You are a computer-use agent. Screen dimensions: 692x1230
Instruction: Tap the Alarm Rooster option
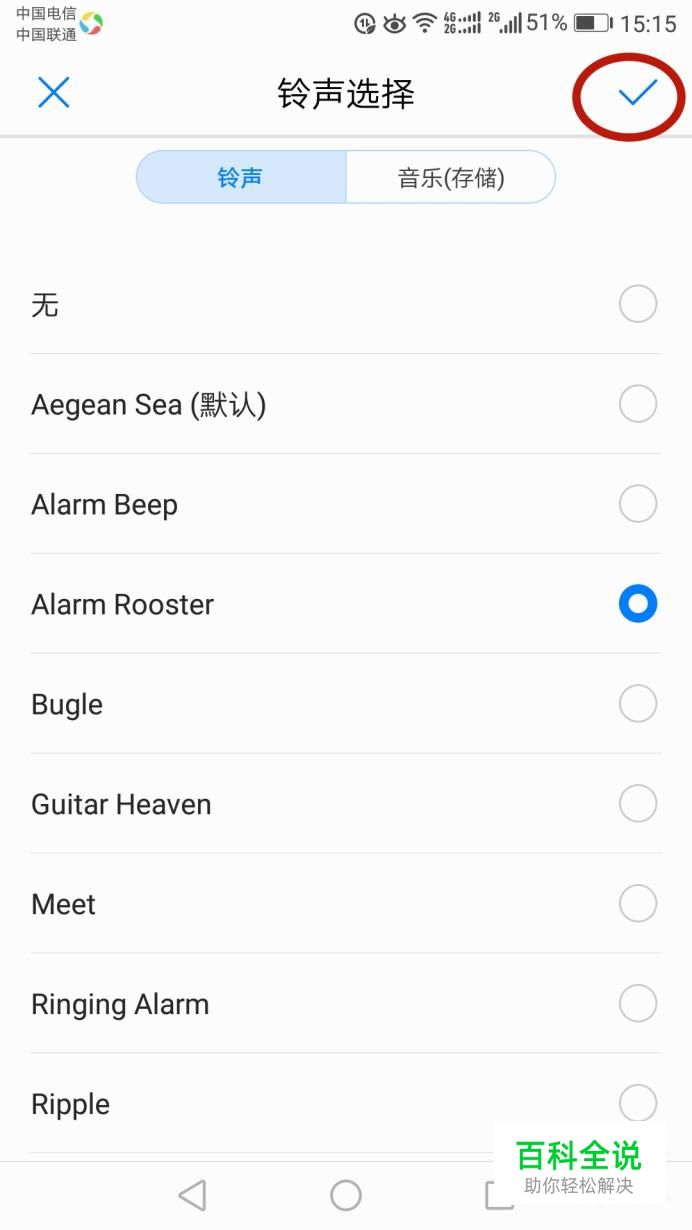[346, 604]
